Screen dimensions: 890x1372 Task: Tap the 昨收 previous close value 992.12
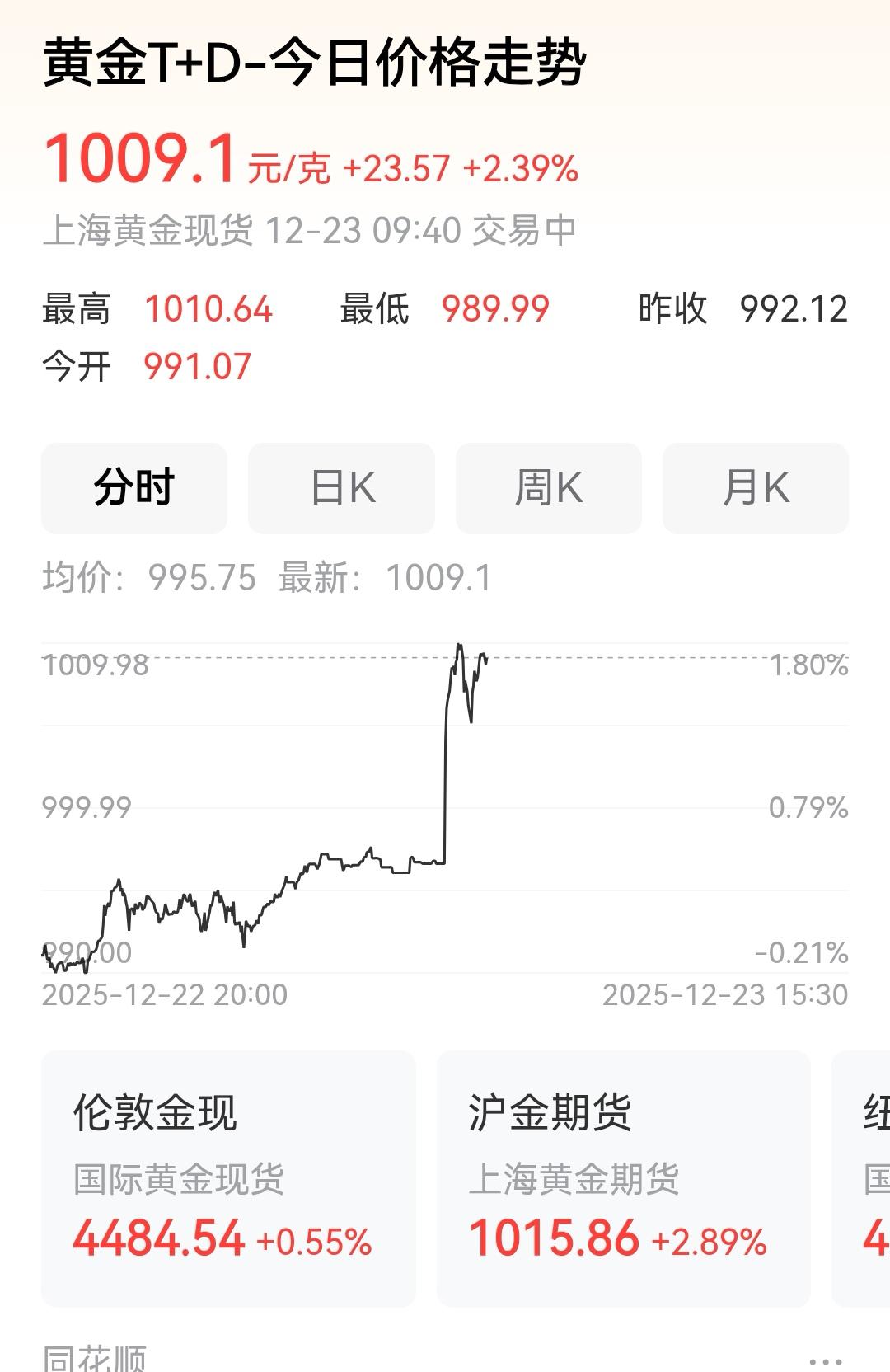pyautogui.click(x=792, y=311)
